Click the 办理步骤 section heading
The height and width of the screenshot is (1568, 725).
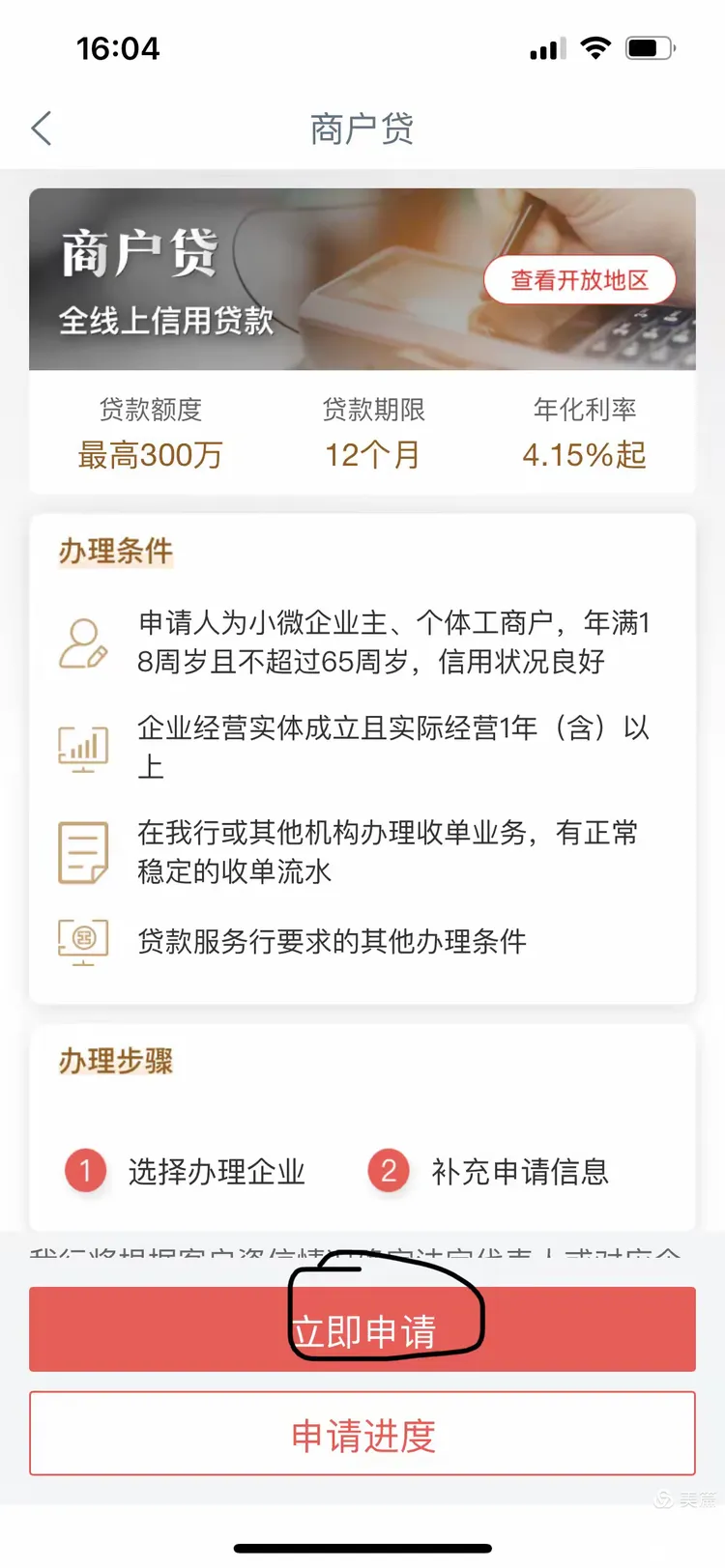pos(114,1060)
